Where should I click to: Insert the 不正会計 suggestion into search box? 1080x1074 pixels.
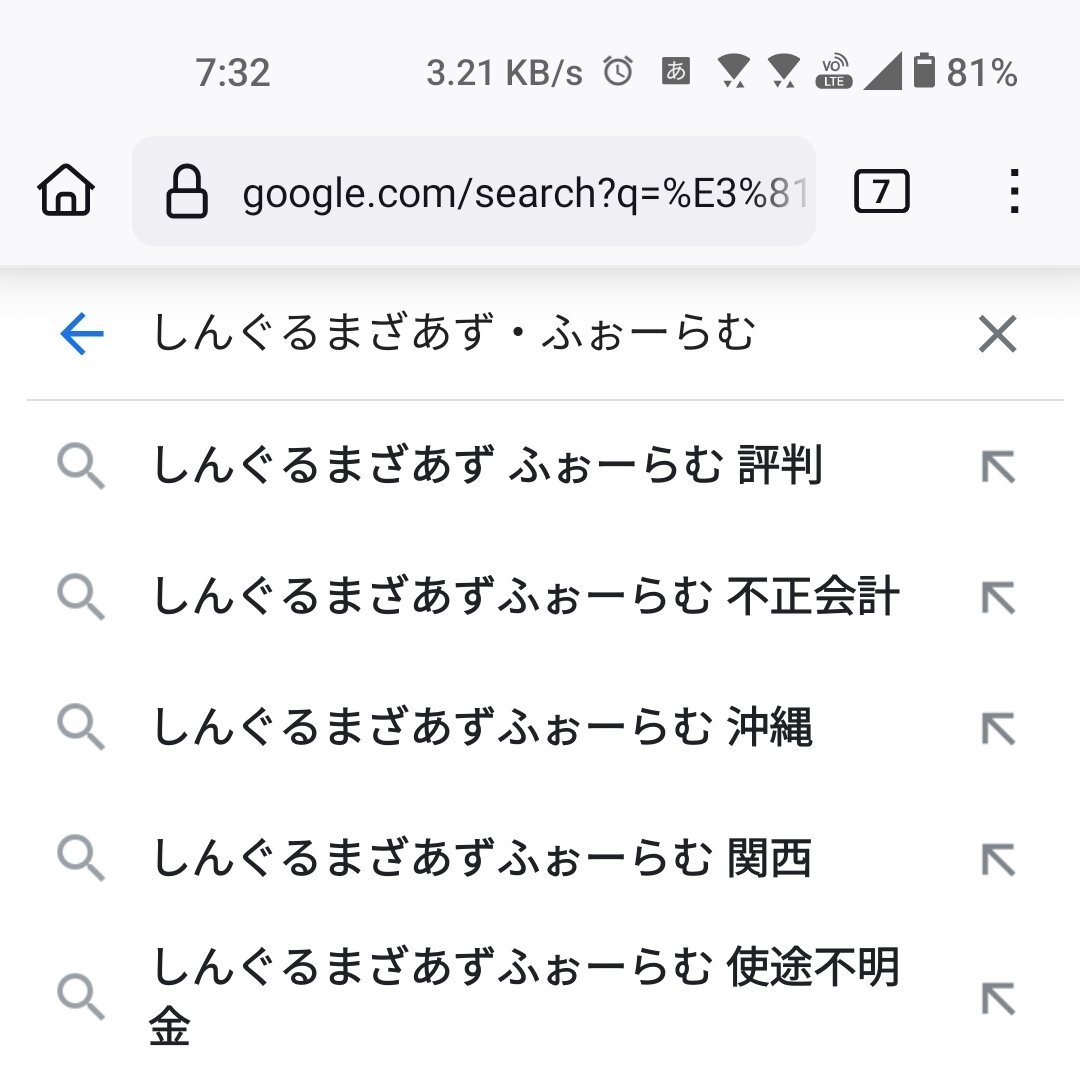998,598
